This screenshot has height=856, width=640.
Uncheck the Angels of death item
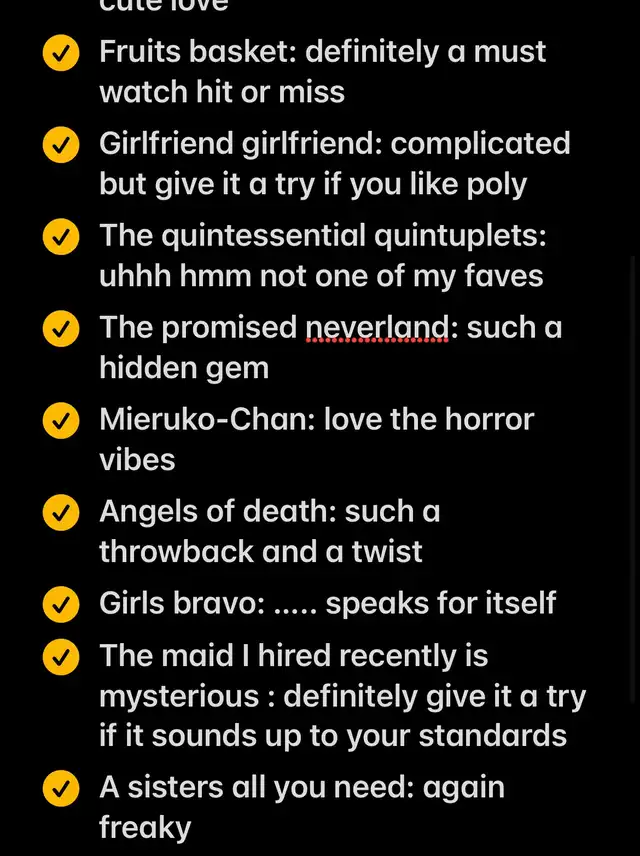[x=61, y=513]
